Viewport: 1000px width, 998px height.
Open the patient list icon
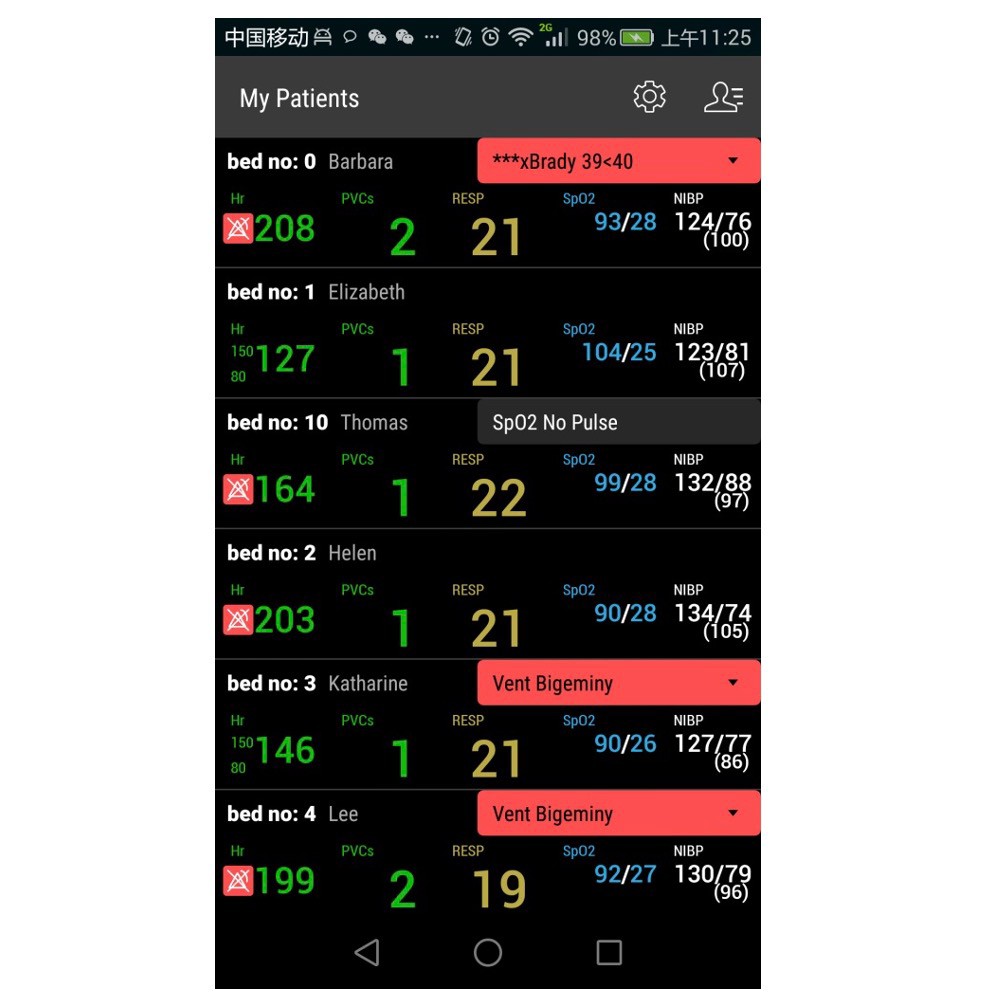723,97
